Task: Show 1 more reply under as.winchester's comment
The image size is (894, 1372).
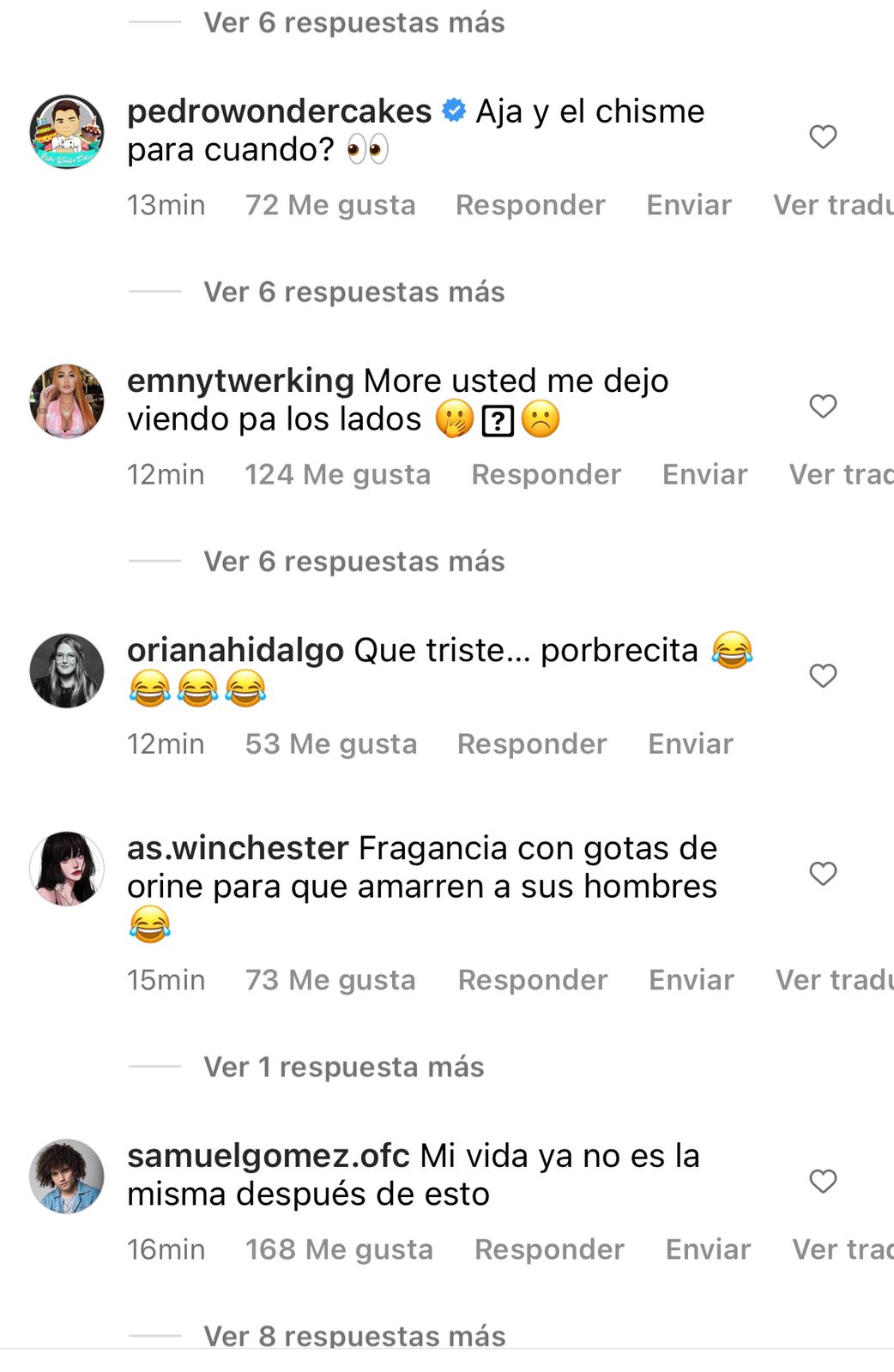Action: point(343,1067)
